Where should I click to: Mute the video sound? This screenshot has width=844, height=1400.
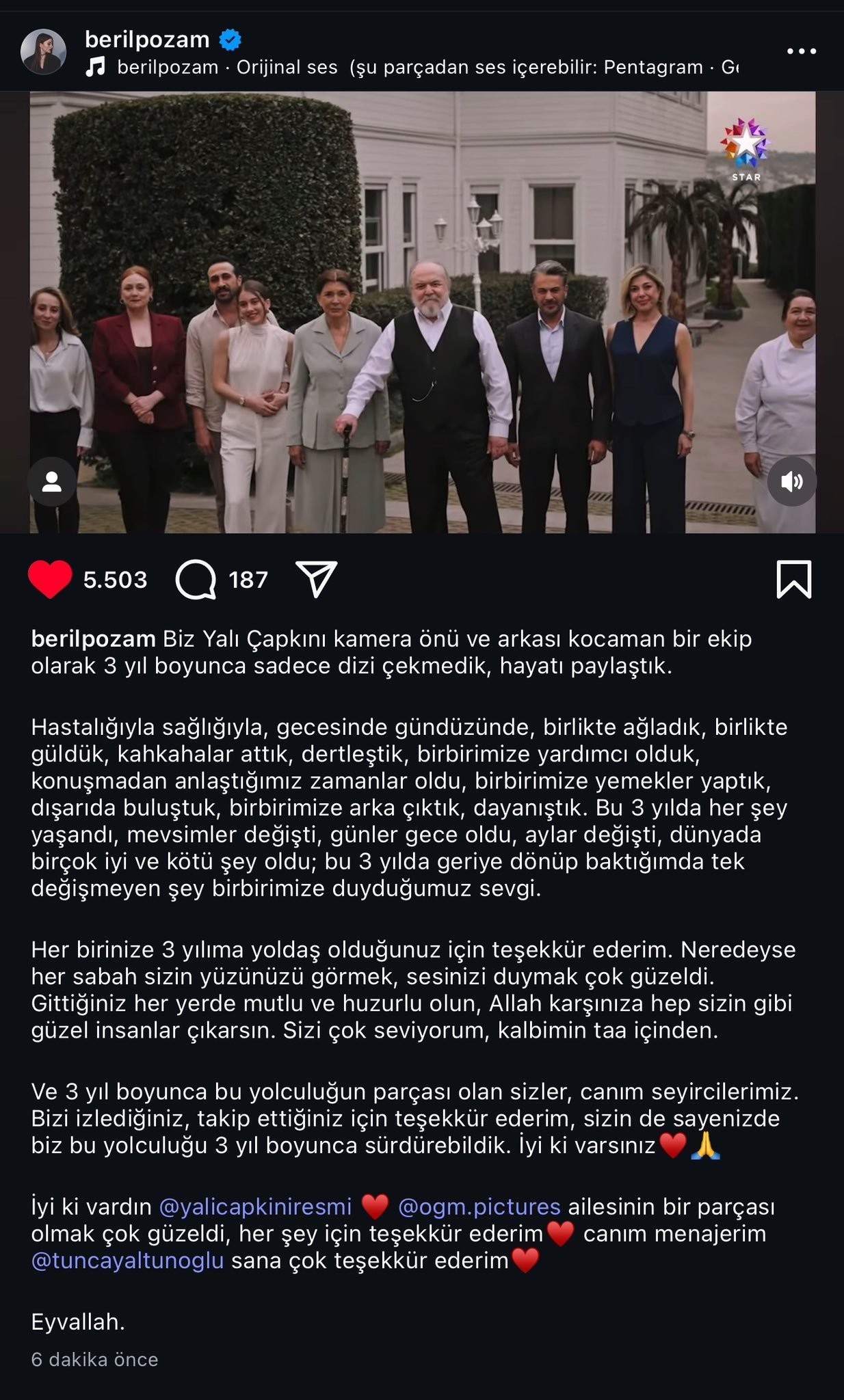click(x=791, y=482)
